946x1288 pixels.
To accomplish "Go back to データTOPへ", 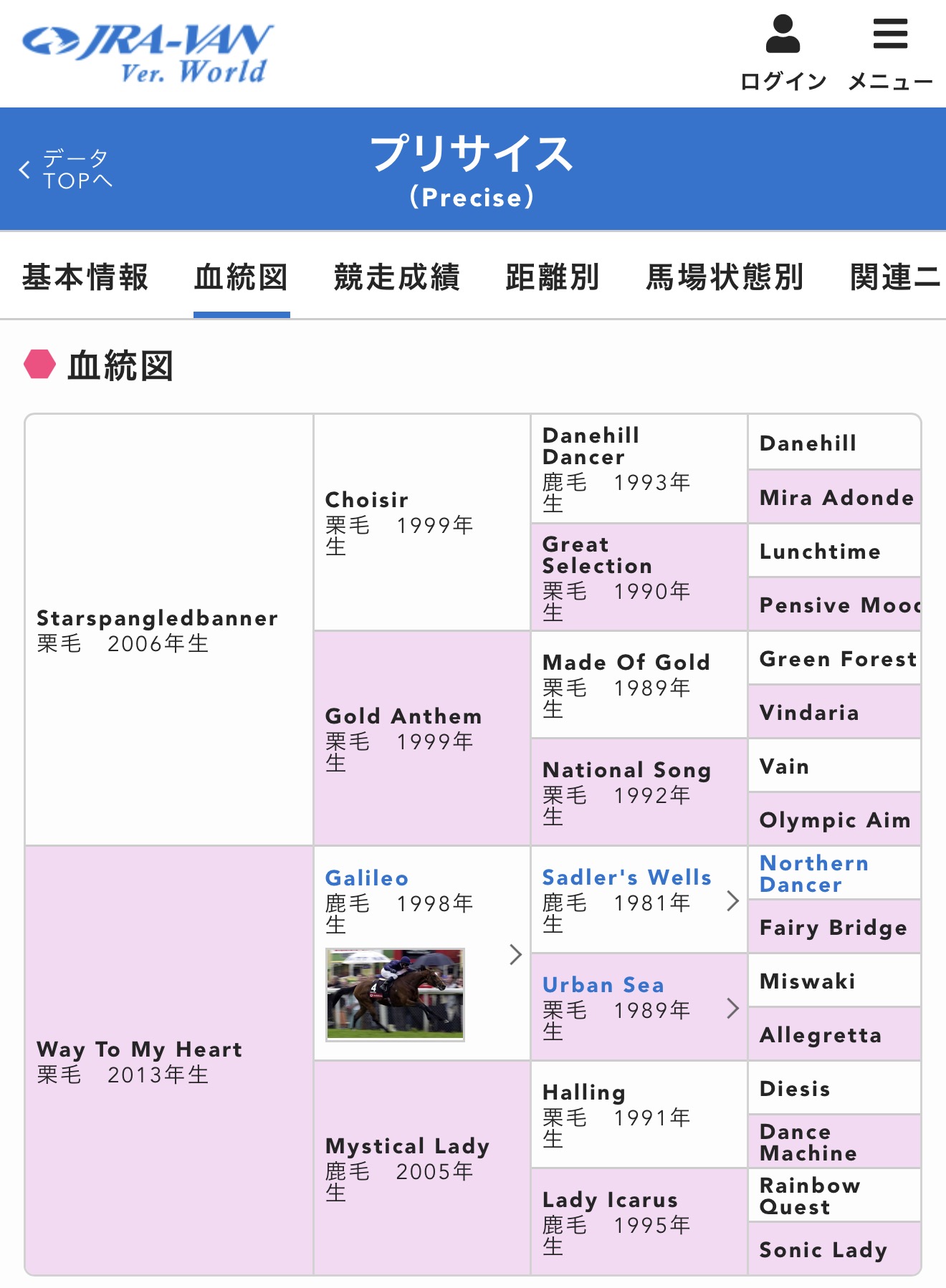I will [66, 169].
